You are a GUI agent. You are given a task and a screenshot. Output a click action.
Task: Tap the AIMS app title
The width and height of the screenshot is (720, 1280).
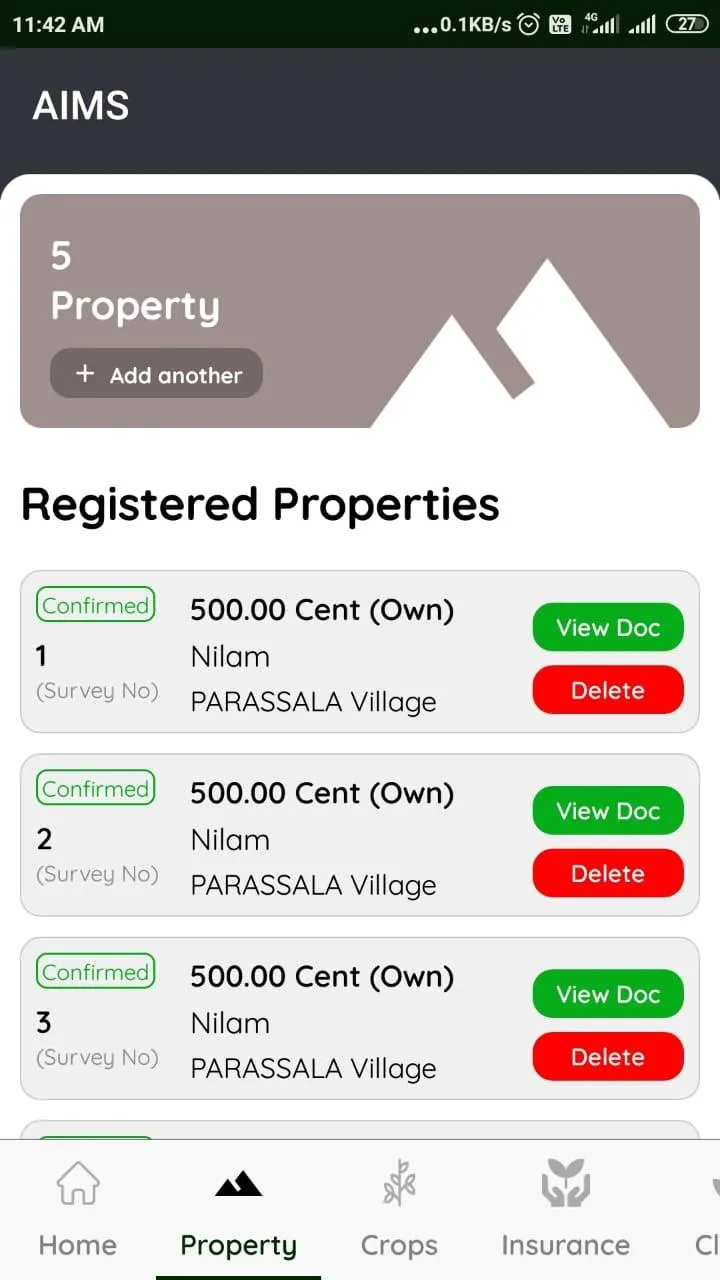coord(80,106)
